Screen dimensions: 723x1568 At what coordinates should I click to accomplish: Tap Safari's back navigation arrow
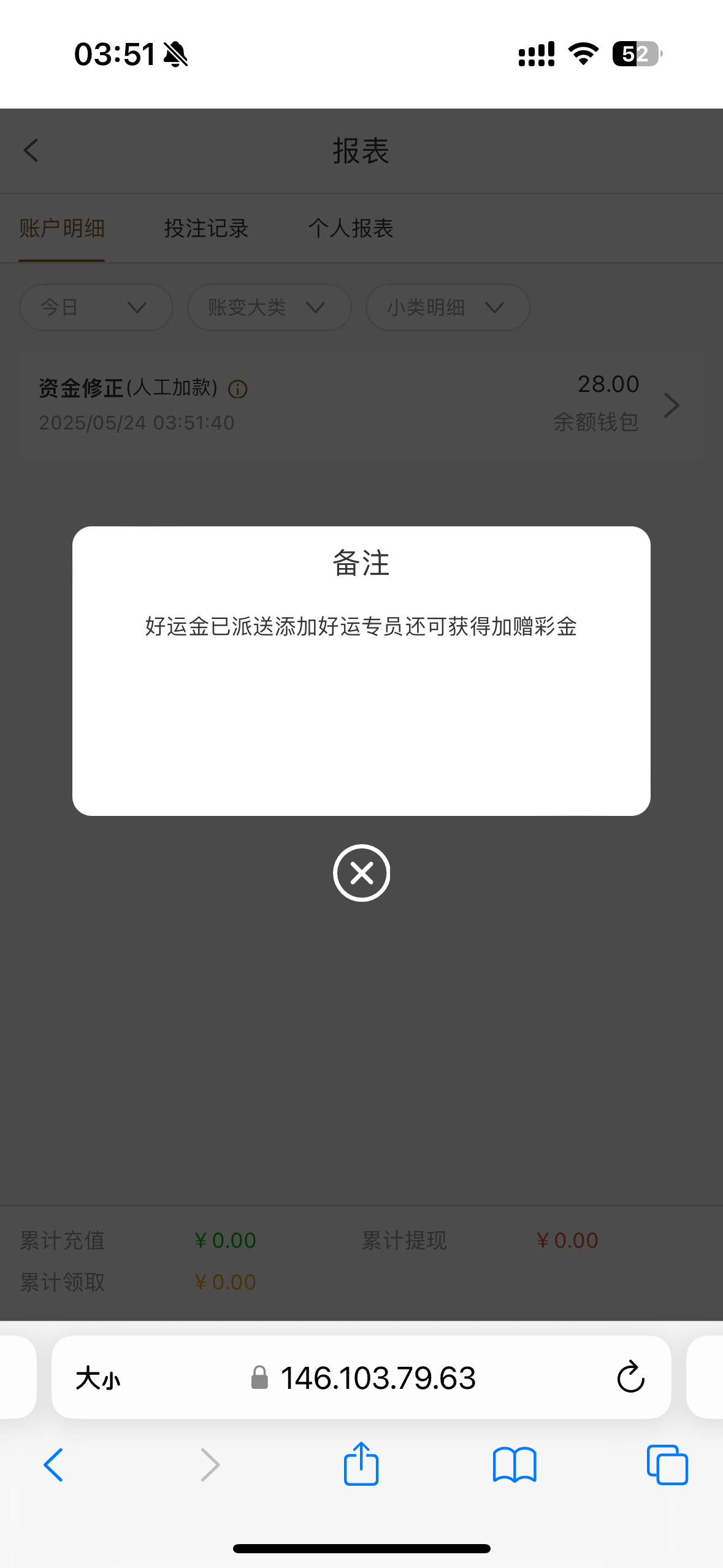[54, 1465]
